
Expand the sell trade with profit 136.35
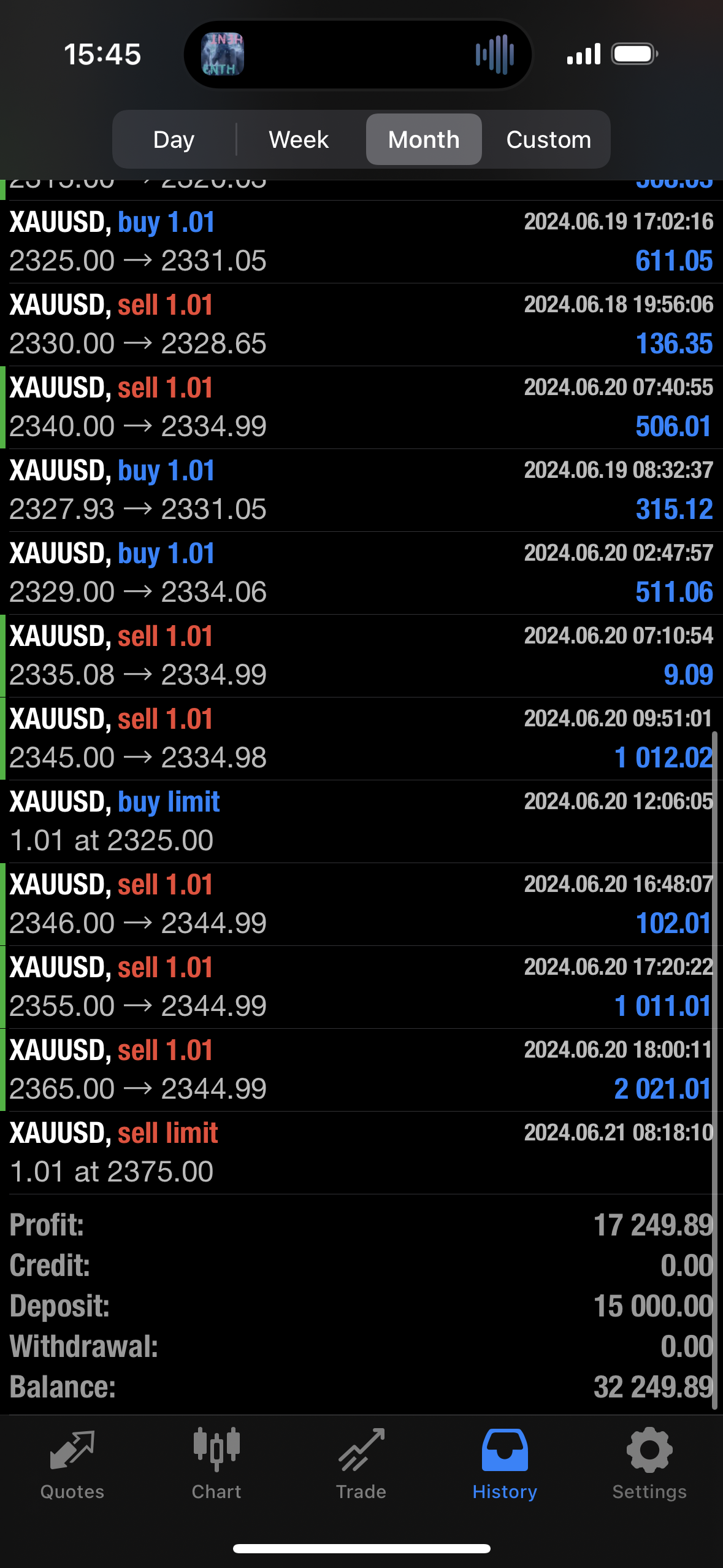[x=361, y=325]
